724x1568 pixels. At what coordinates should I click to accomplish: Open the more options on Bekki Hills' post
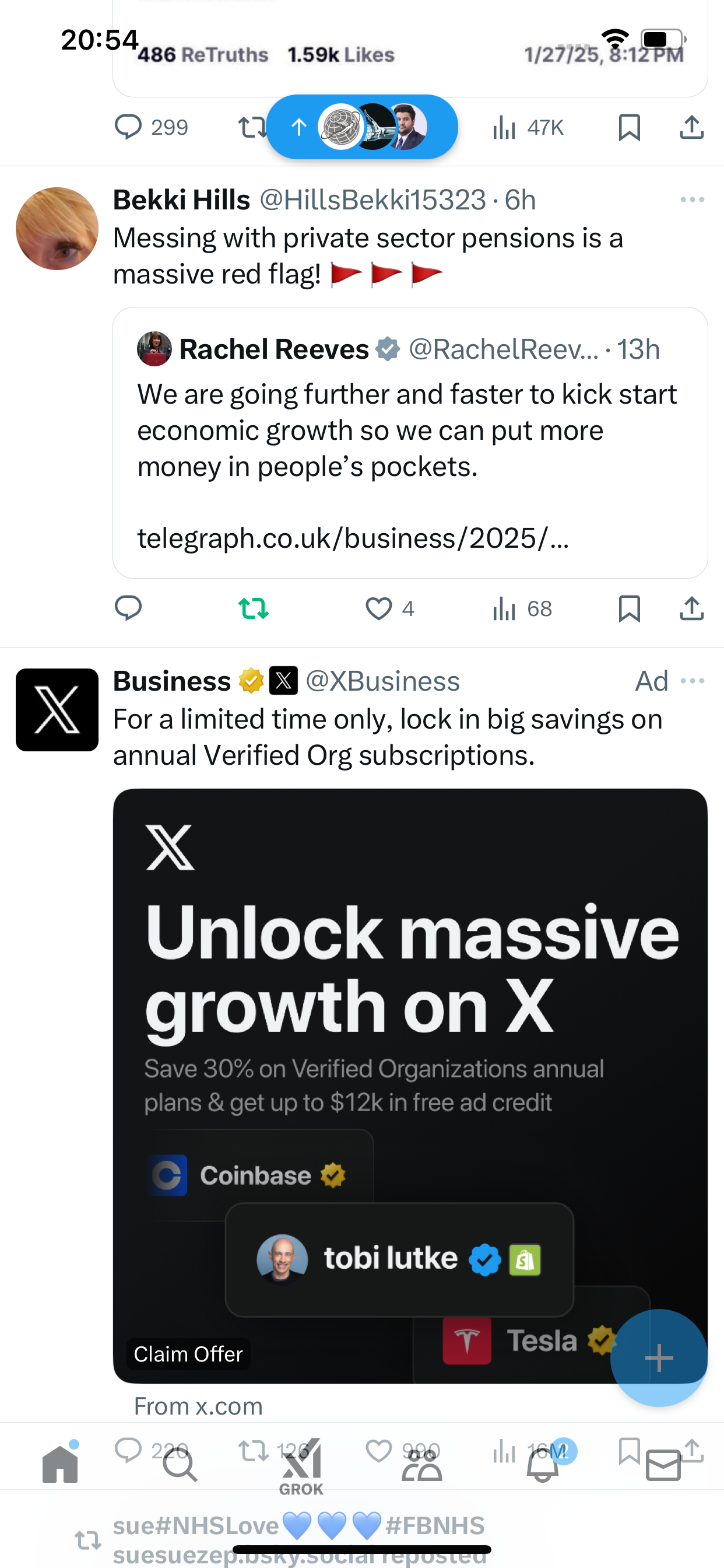(x=693, y=199)
